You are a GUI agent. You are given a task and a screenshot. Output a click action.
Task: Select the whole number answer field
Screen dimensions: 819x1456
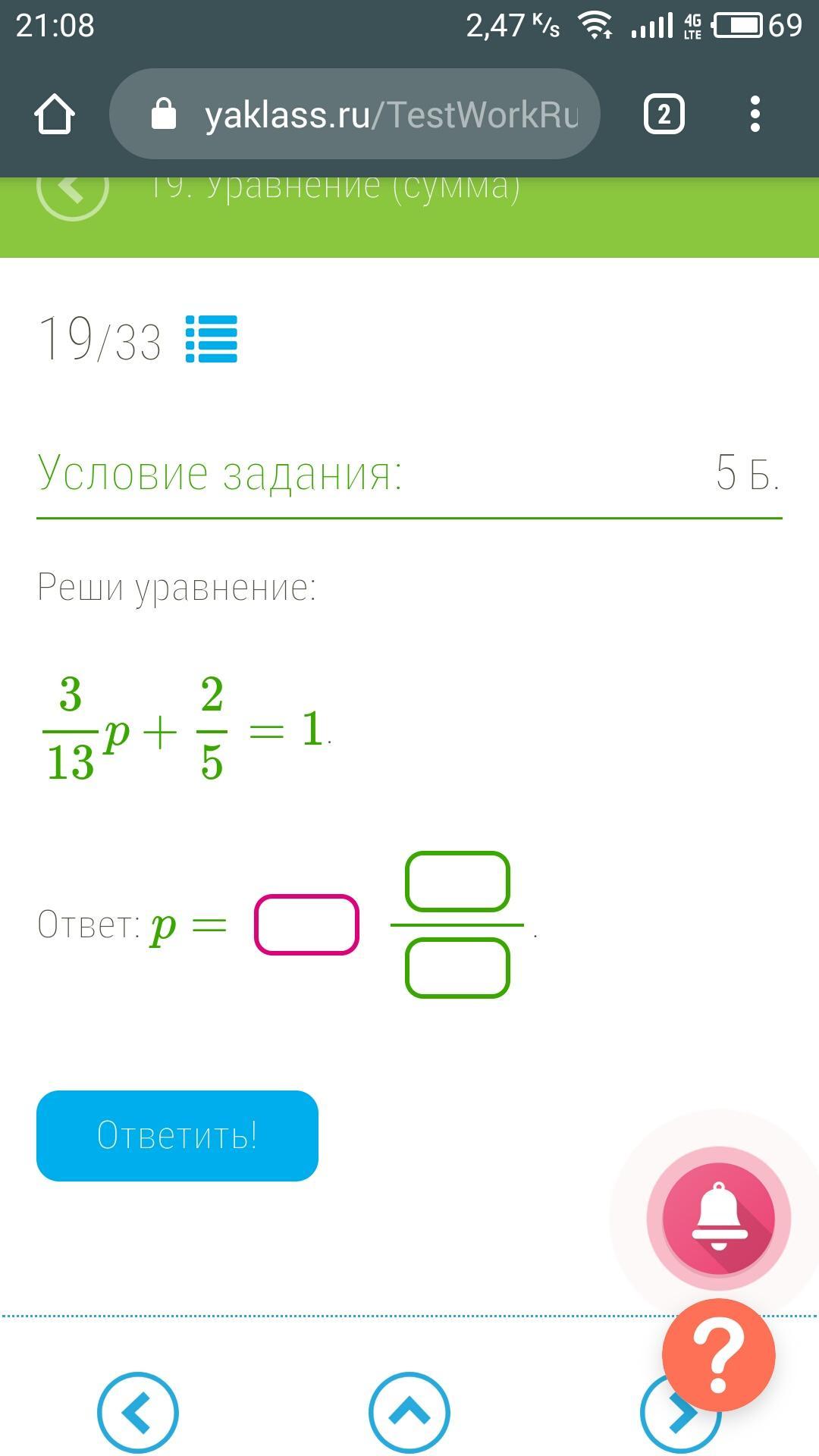click(x=306, y=924)
